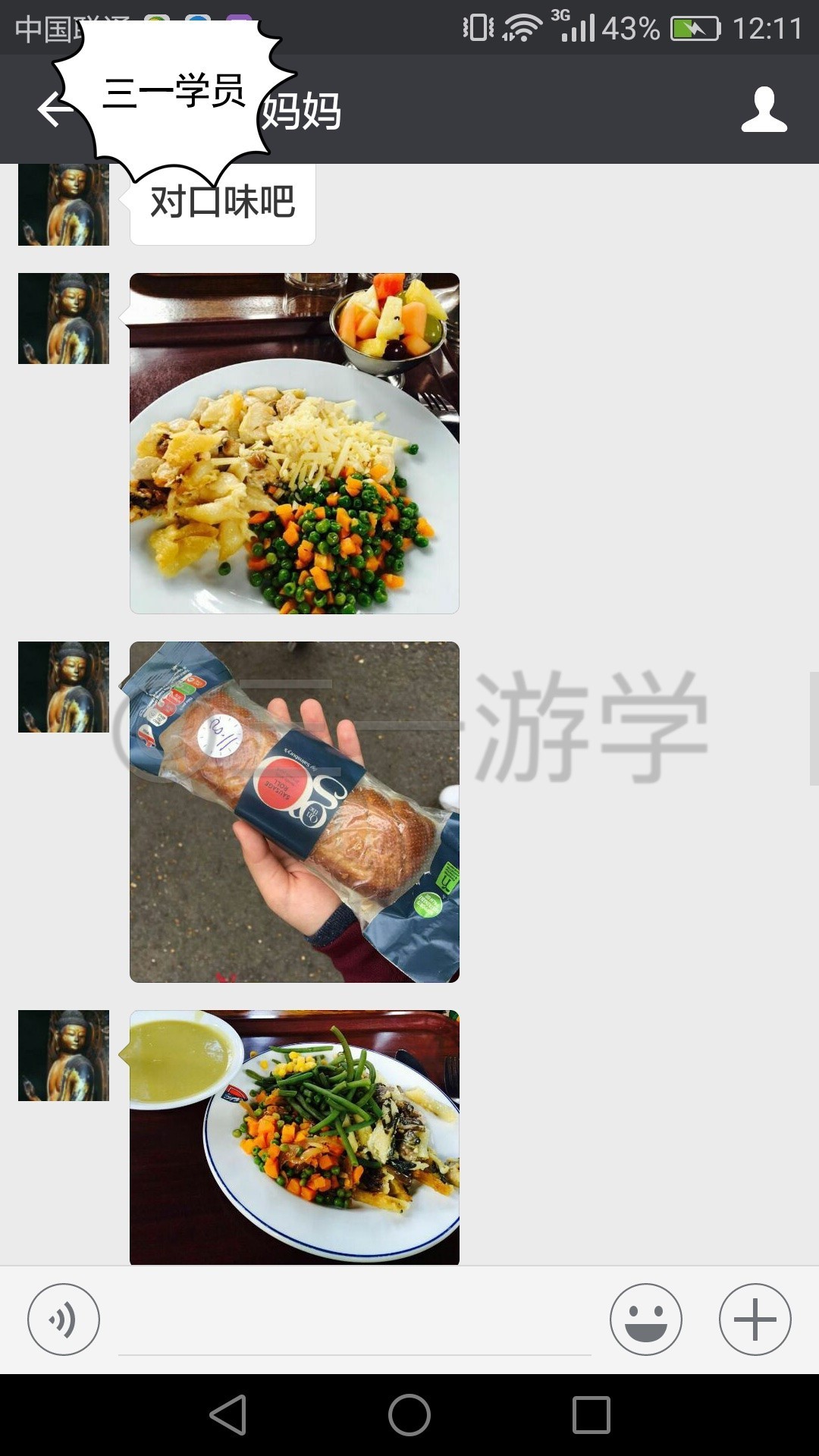
Task: Switch to voice message input
Action: click(x=64, y=1319)
